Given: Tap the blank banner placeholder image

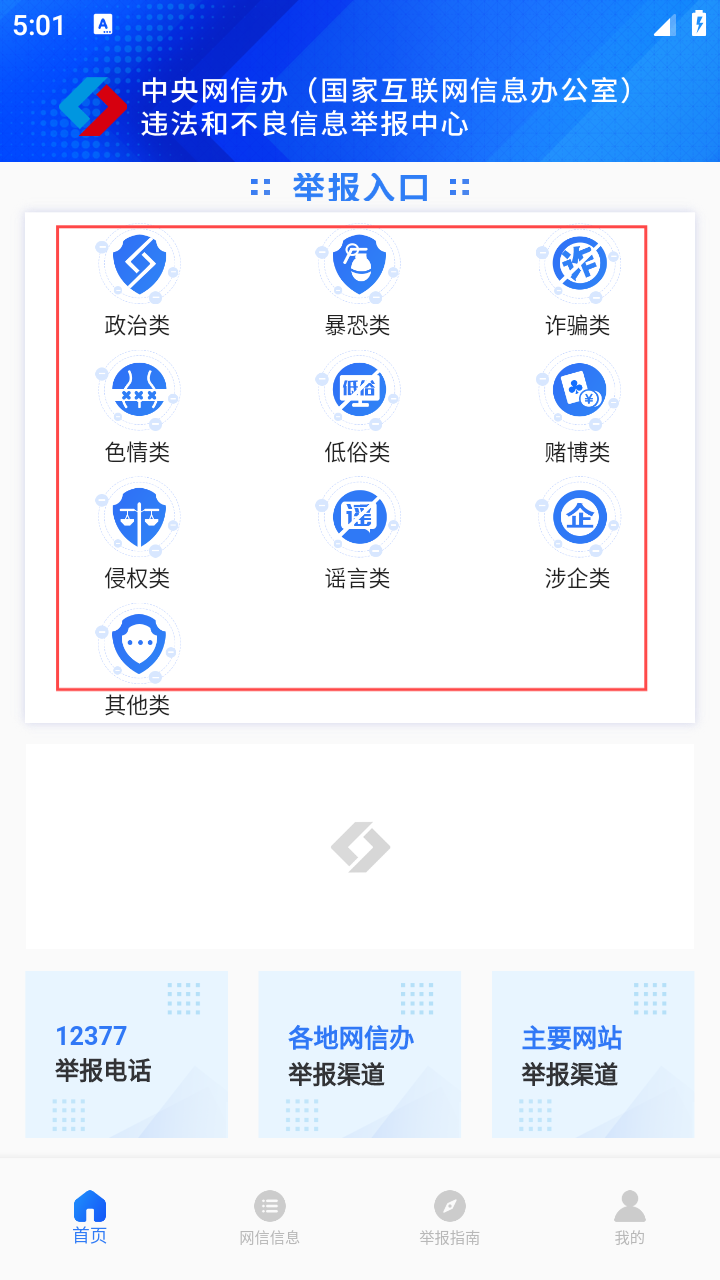Looking at the screenshot, I should pos(360,846).
